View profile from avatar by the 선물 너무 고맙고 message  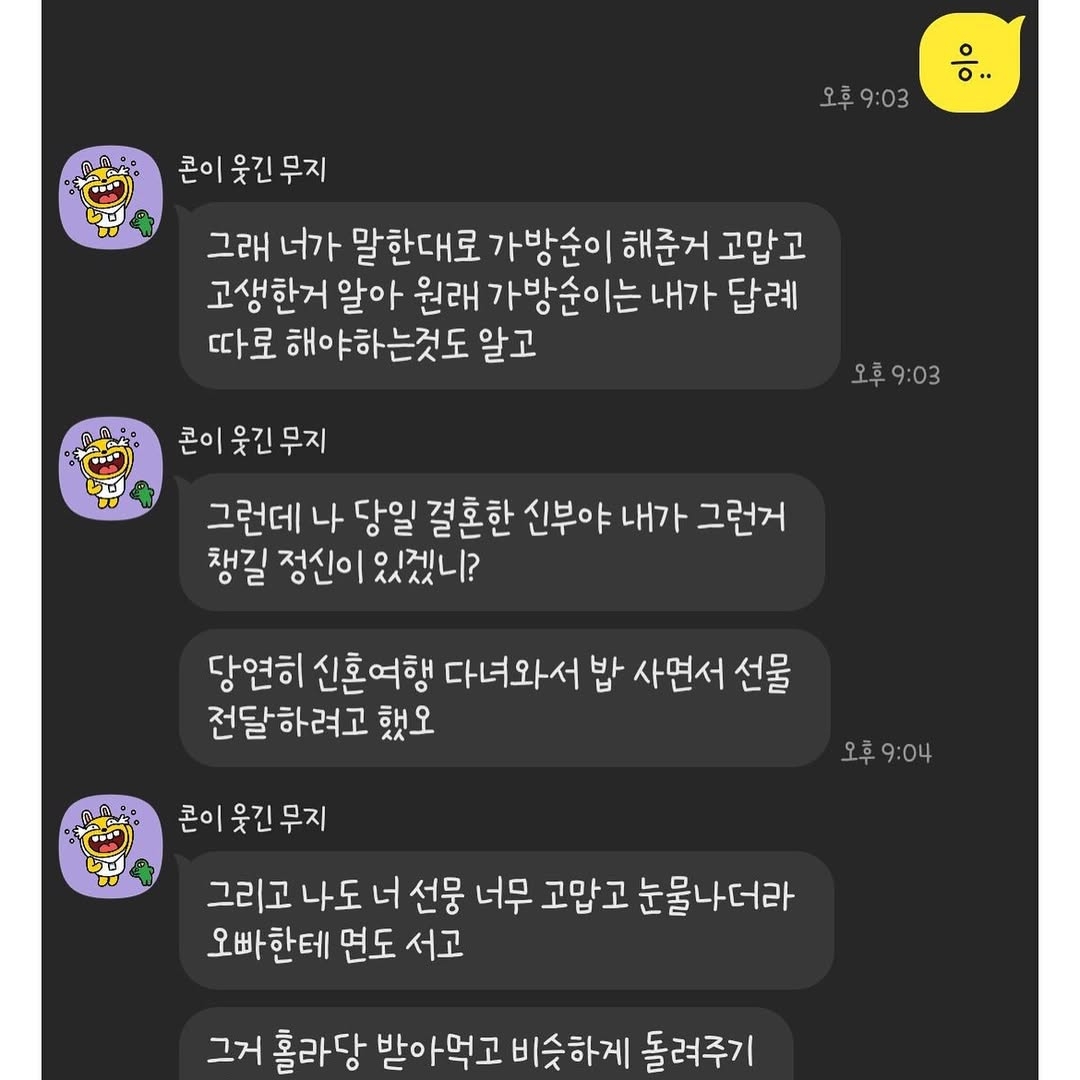pyautogui.click(x=110, y=846)
